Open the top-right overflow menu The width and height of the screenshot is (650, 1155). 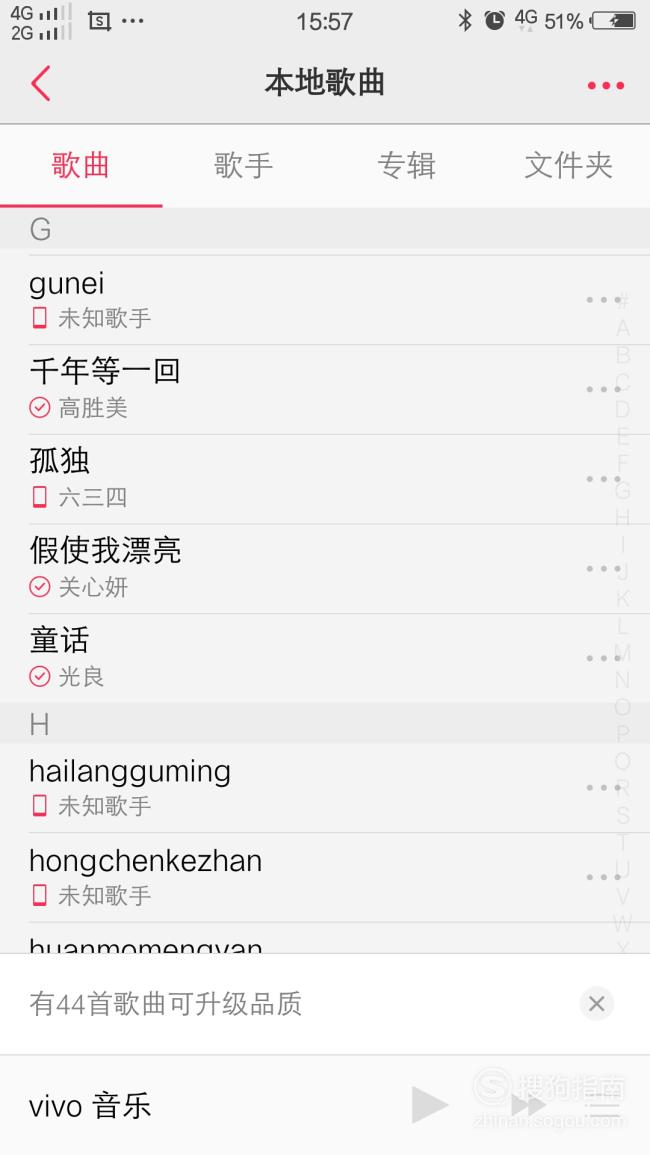click(x=606, y=85)
